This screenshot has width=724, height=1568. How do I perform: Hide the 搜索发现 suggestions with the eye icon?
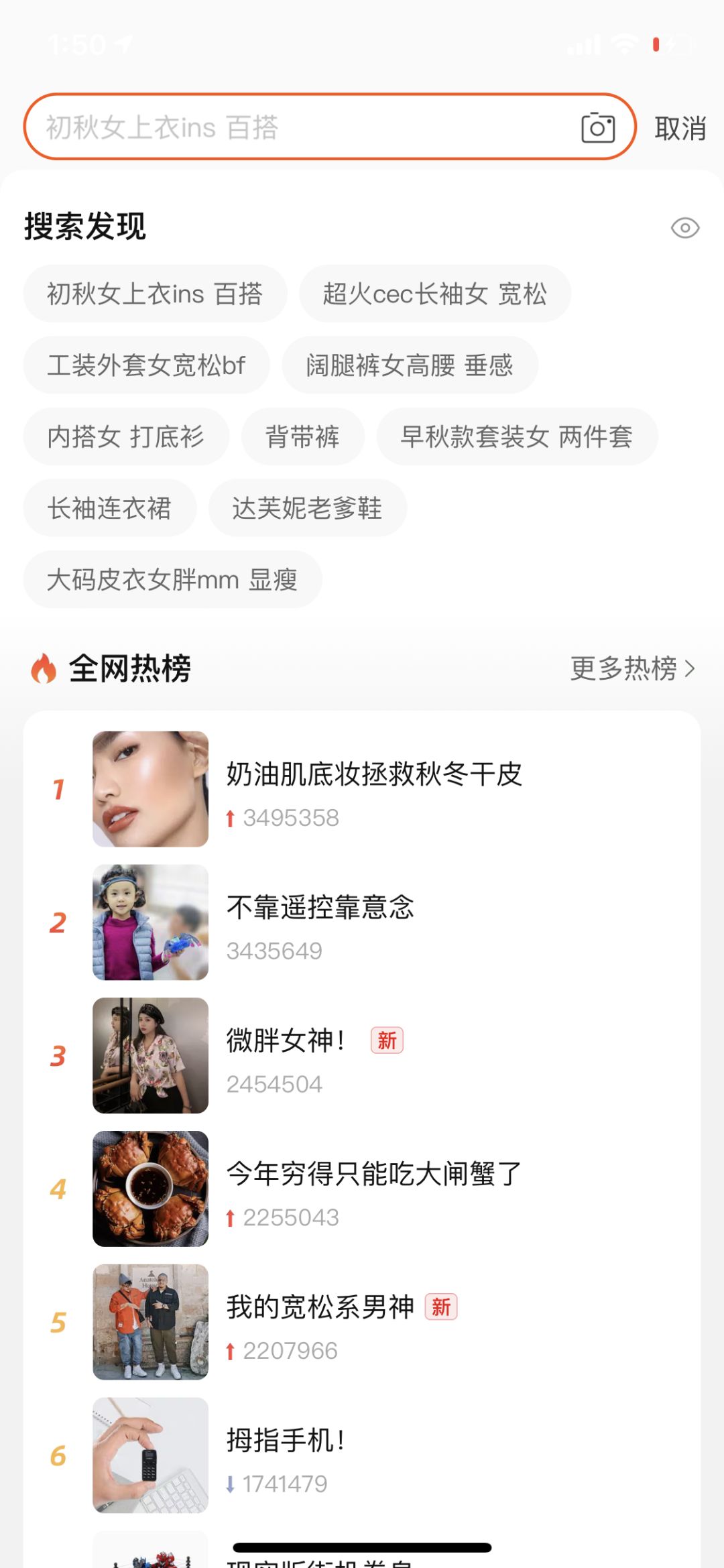[684, 228]
